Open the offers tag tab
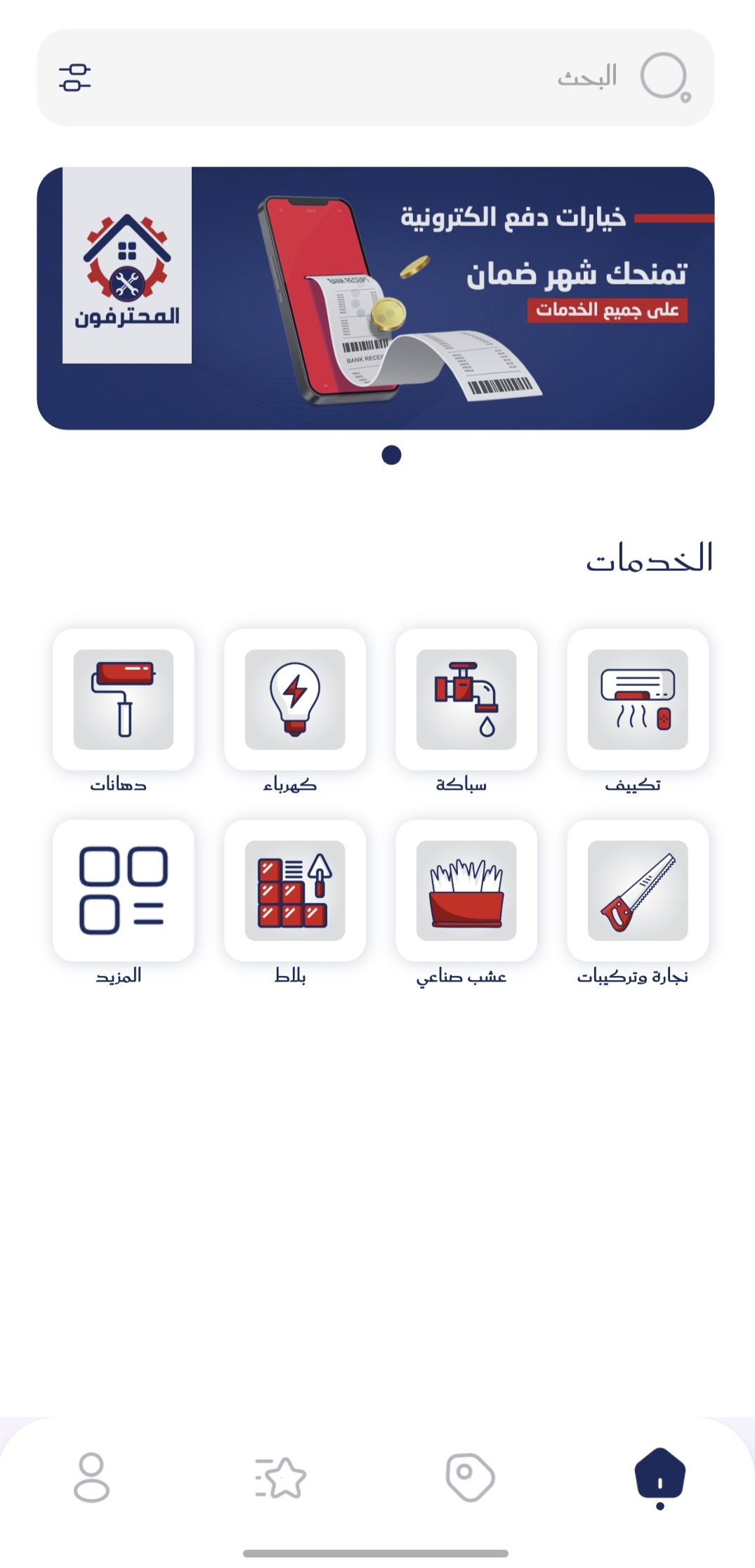 [x=470, y=1476]
